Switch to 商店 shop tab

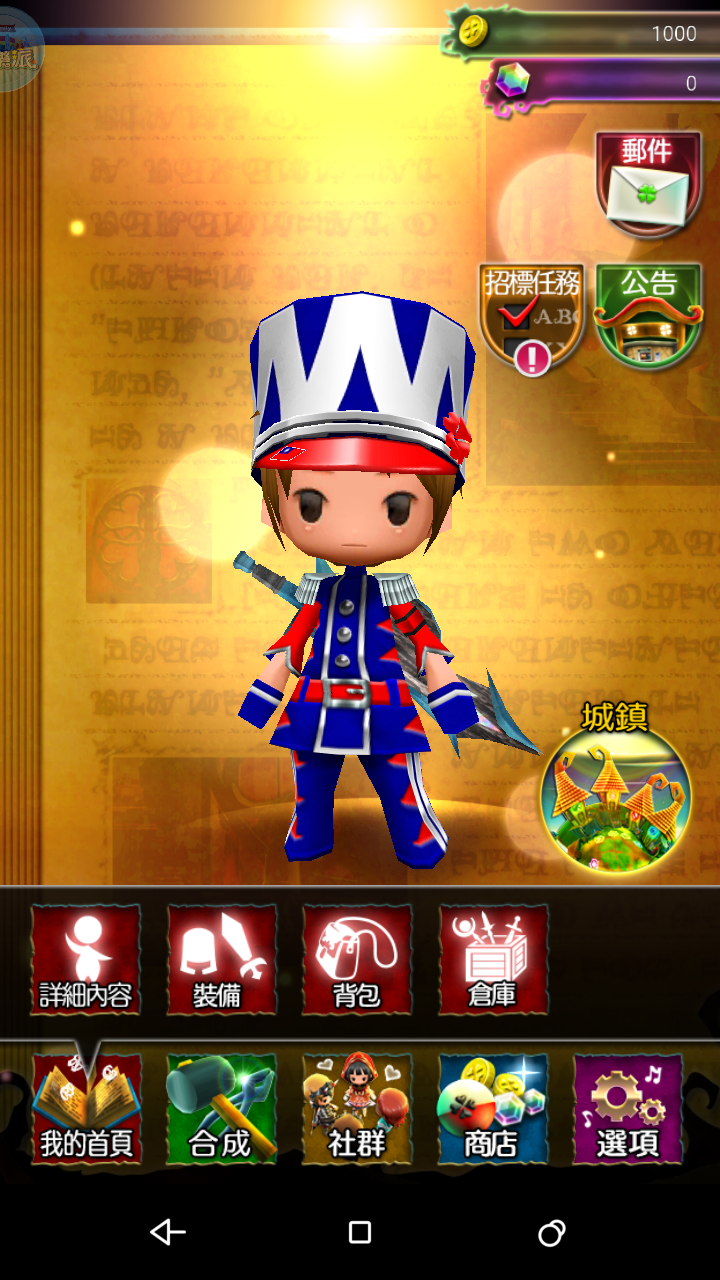[x=493, y=1109]
